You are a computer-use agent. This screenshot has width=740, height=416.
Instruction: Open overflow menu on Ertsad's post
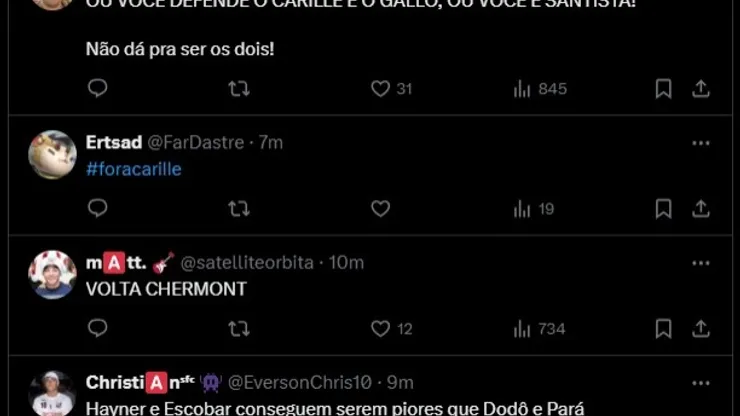click(x=701, y=143)
